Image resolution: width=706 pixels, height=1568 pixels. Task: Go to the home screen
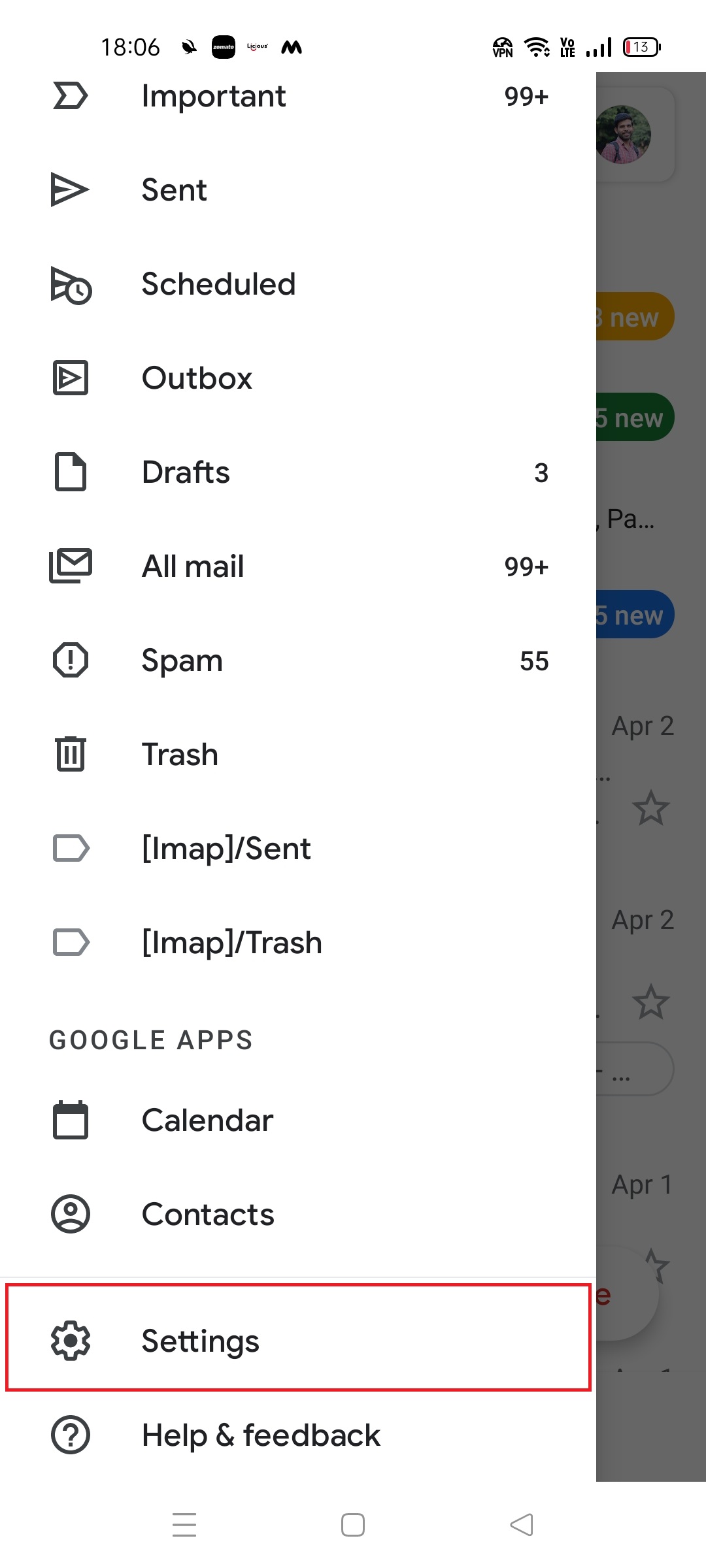[x=353, y=1525]
